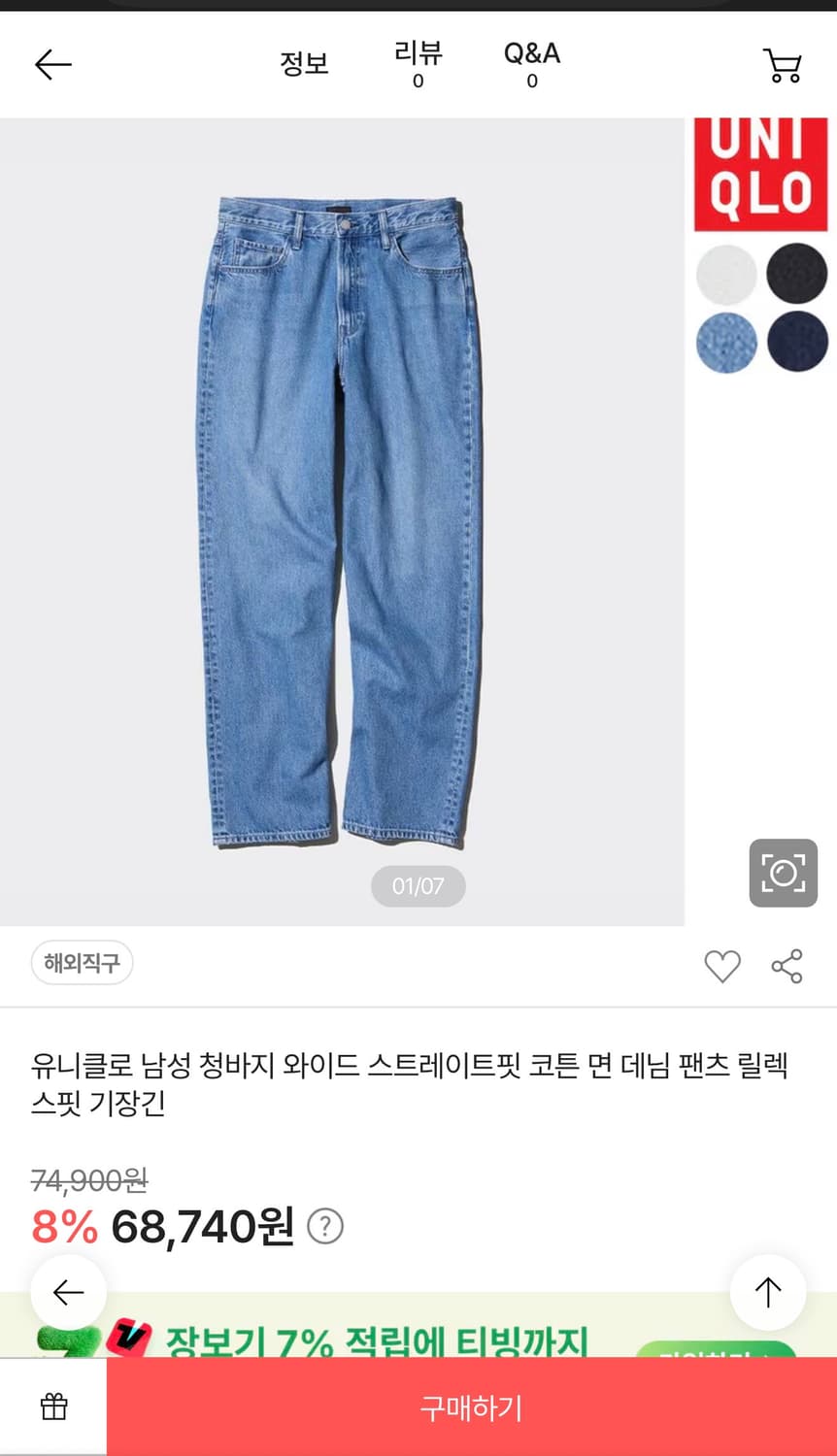The width and height of the screenshot is (837, 1456).
Task: Tap the floating back button above the banner
Action: [68, 1292]
